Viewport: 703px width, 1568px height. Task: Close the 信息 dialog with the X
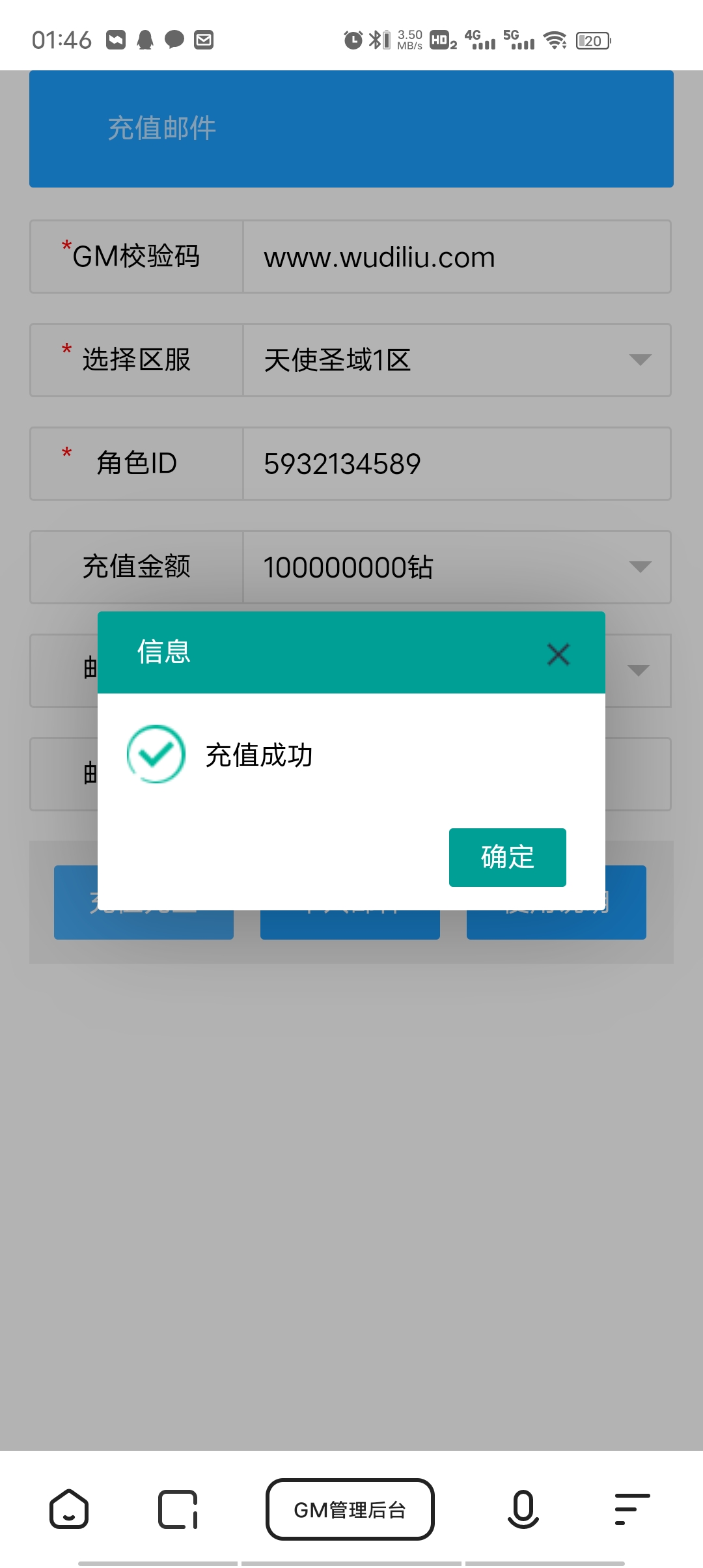click(x=558, y=654)
